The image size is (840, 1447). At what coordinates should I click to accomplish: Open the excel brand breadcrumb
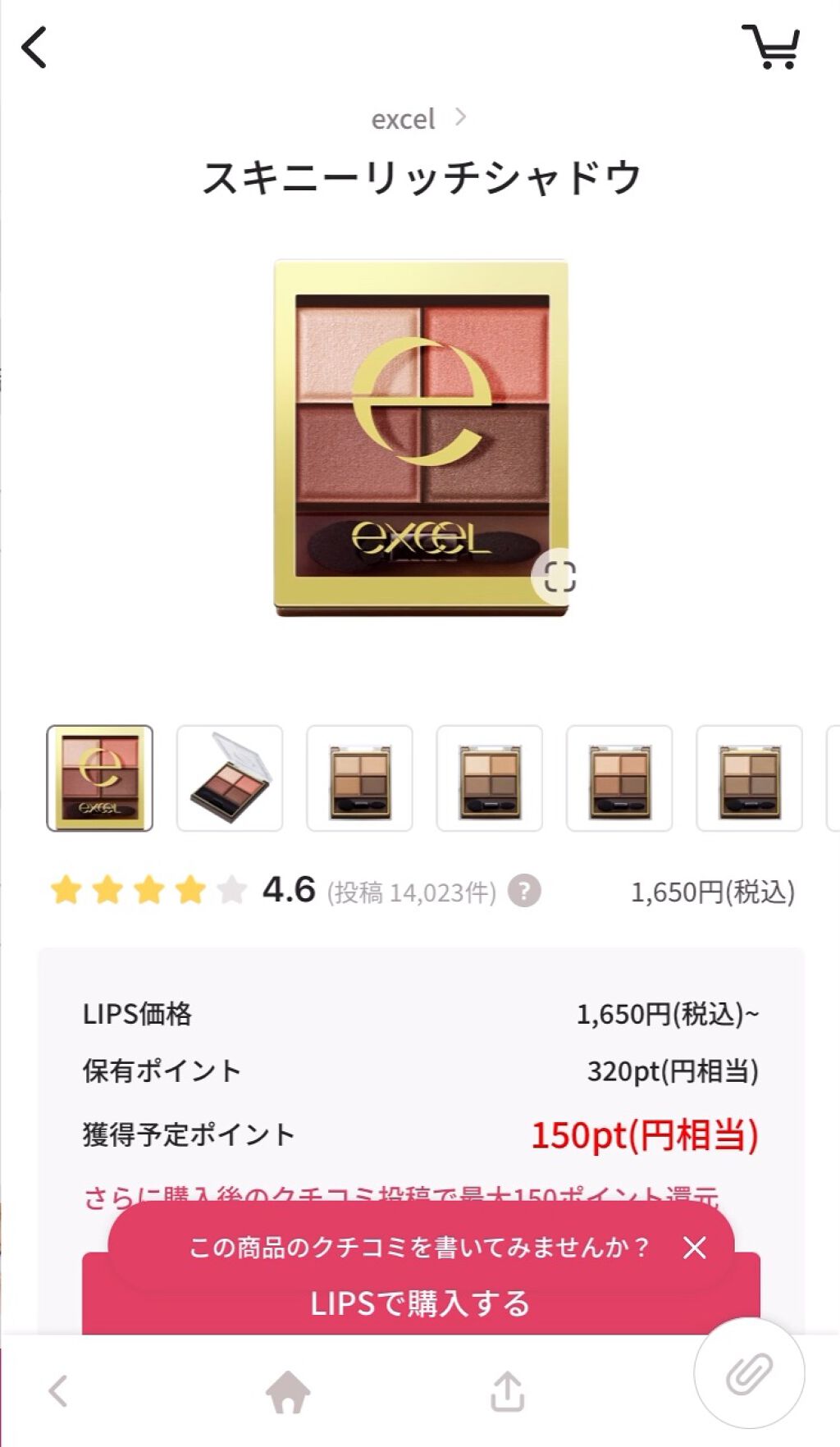point(404,120)
